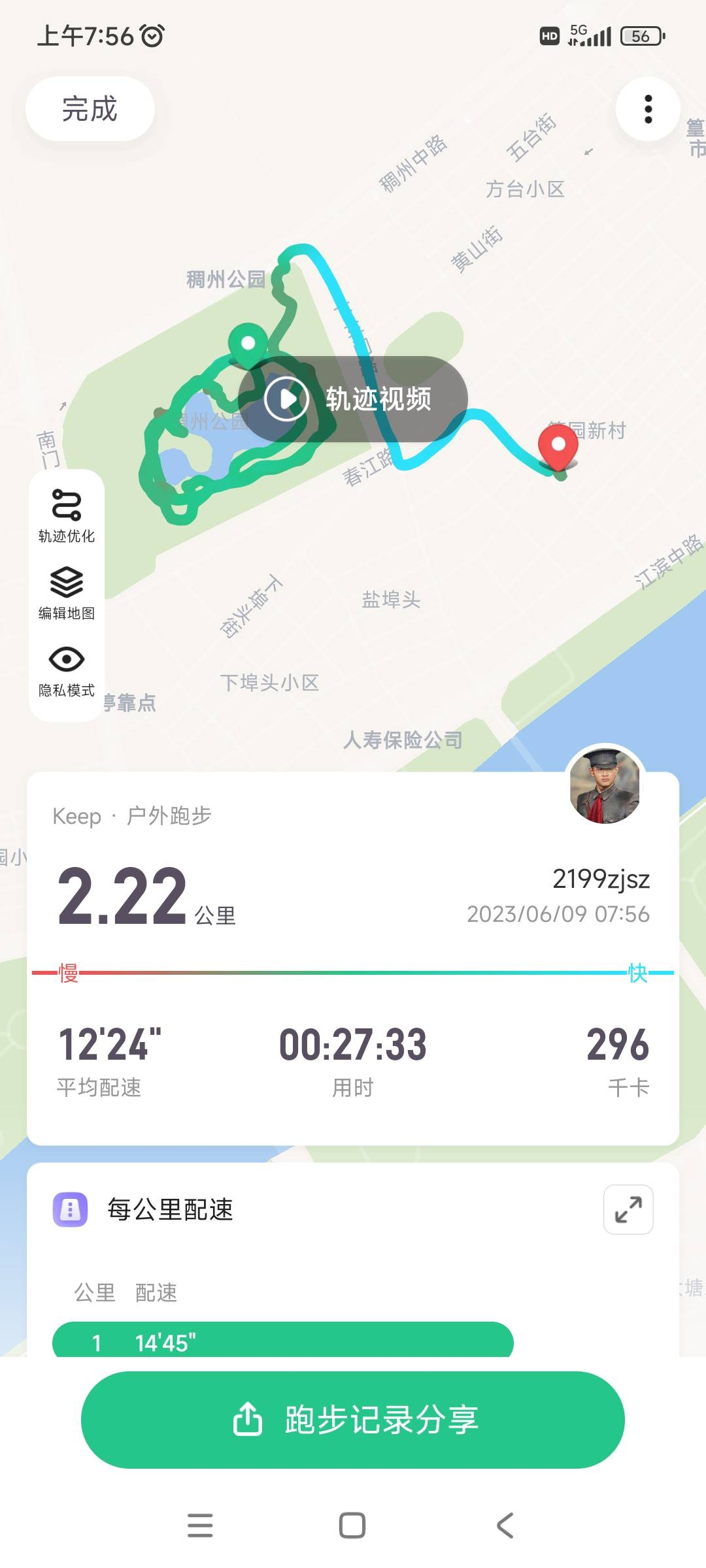Image resolution: width=706 pixels, height=1568 pixels.
Task: Play the 轨迹视频 track video
Action: coord(353,399)
